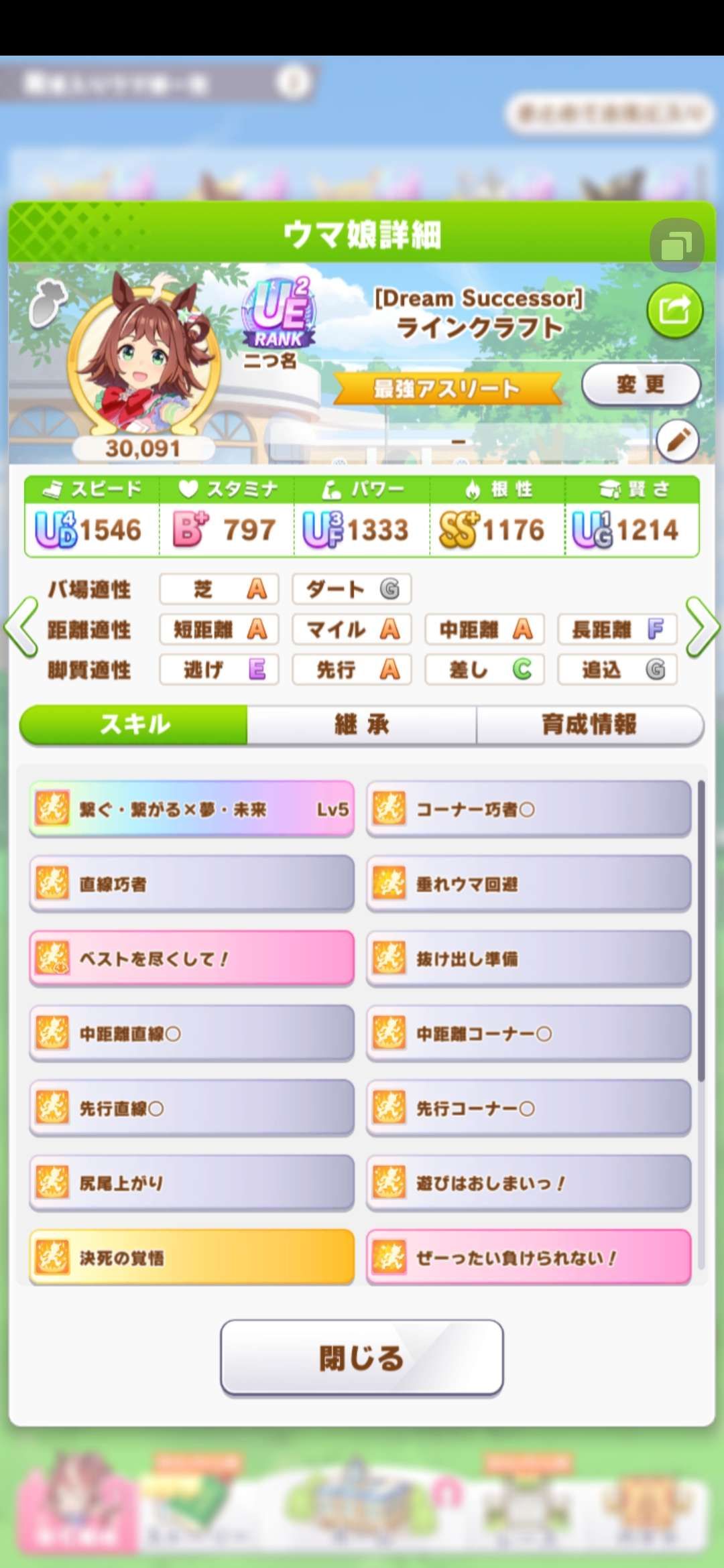View skill 遊びはおしまいっ！
Viewport: 724px width, 1568px height.
tap(528, 1183)
